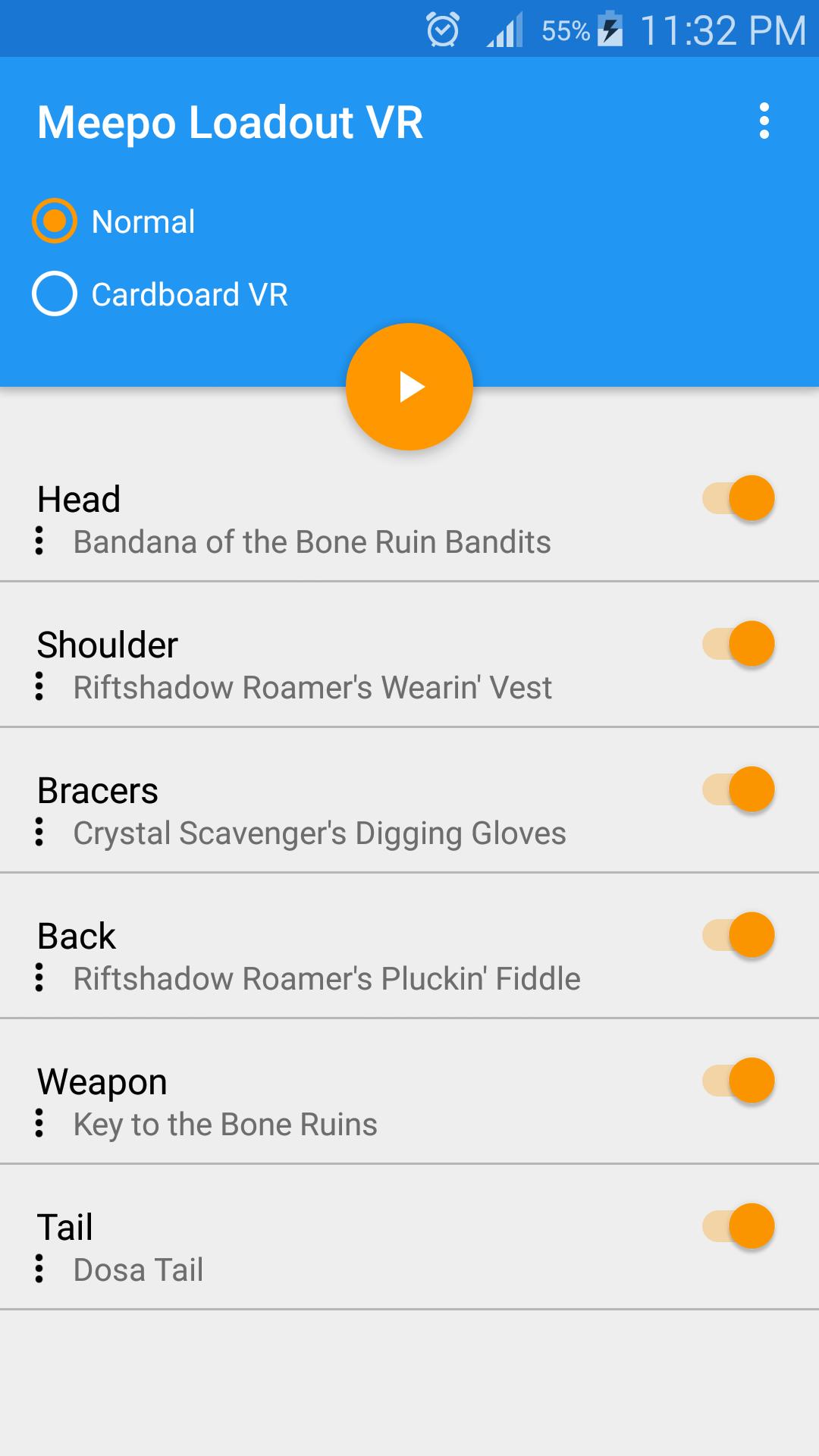This screenshot has width=819, height=1456.
Task: Toggle the Weapon item switch
Action: [x=739, y=1081]
